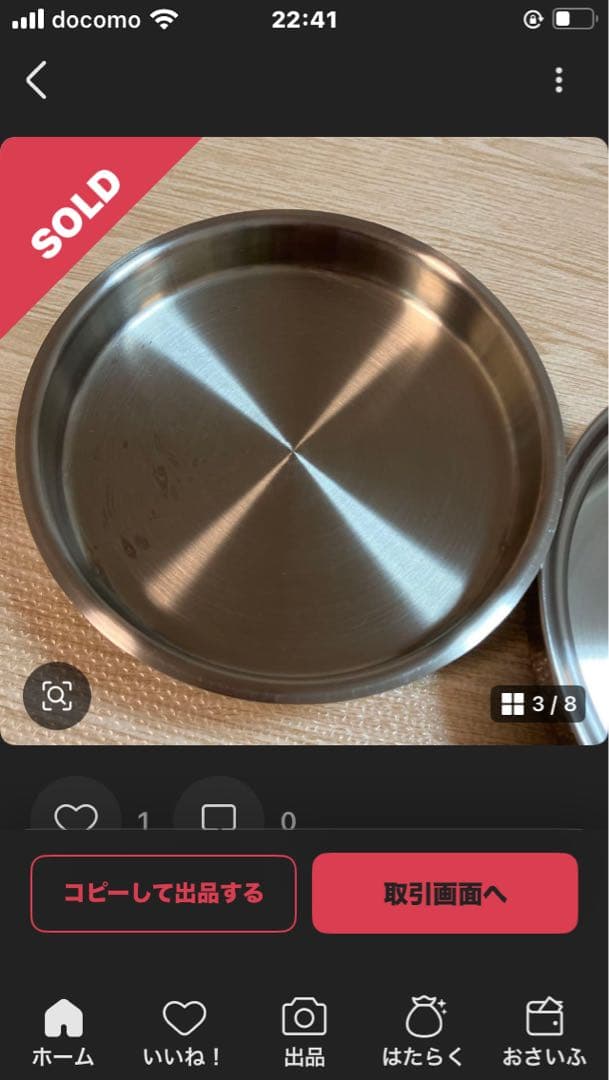Open the image search icon on the photo
Viewport: 609px width, 1080px height.
pos(57,695)
